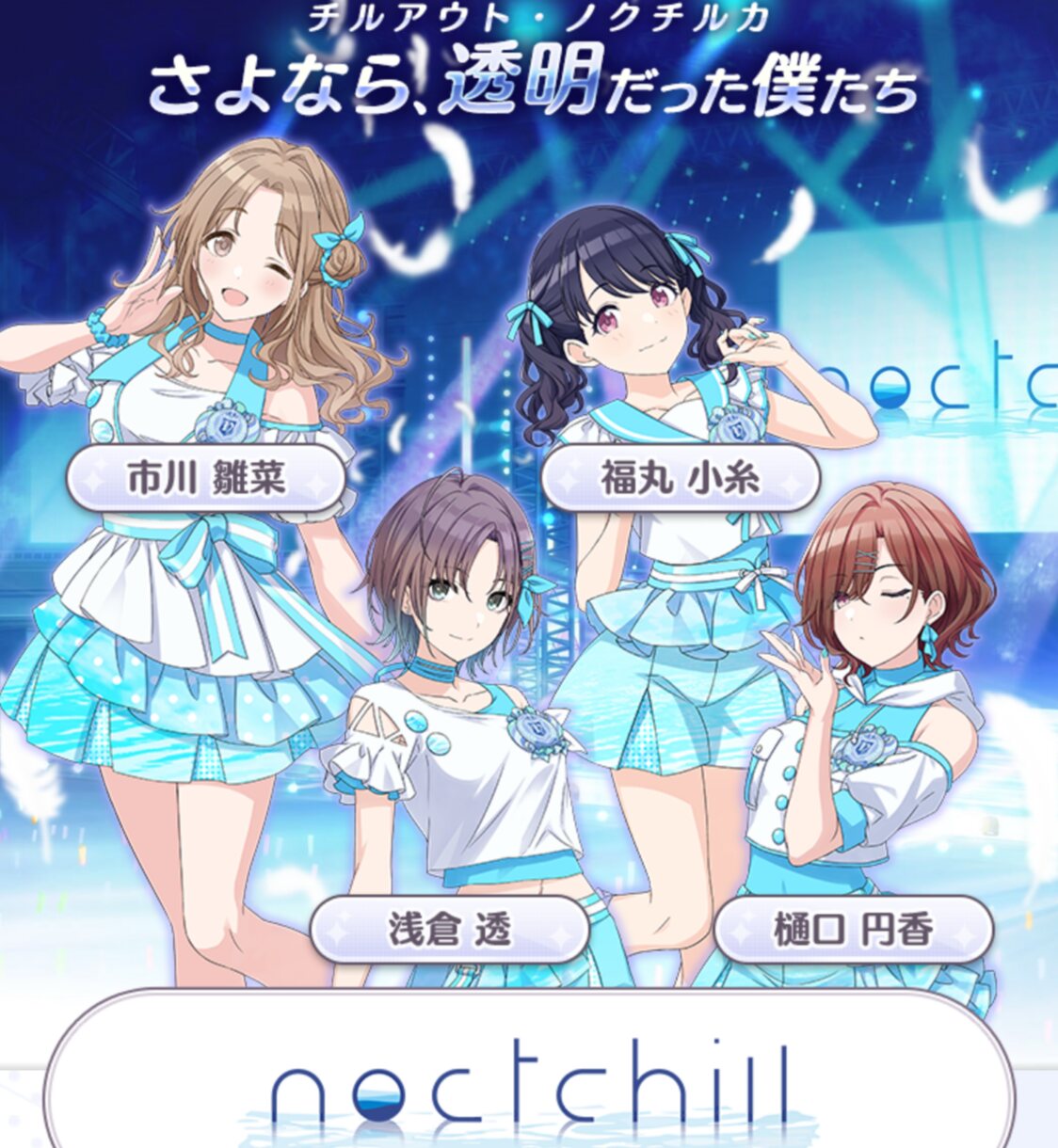1058x1148 pixels.
Task: Select idol 市川 雛菜
Action: [206, 479]
